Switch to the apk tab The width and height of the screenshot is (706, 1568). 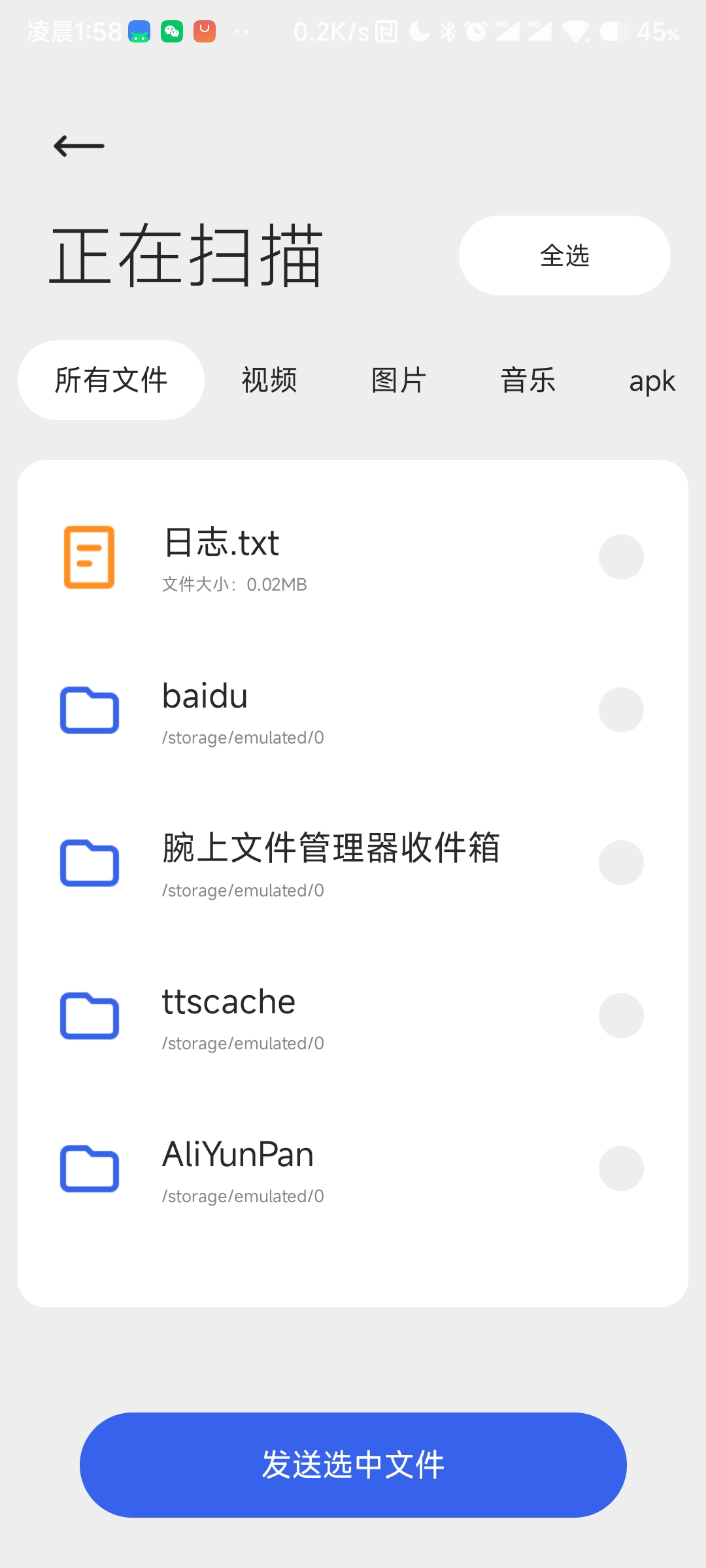(x=652, y=381)
